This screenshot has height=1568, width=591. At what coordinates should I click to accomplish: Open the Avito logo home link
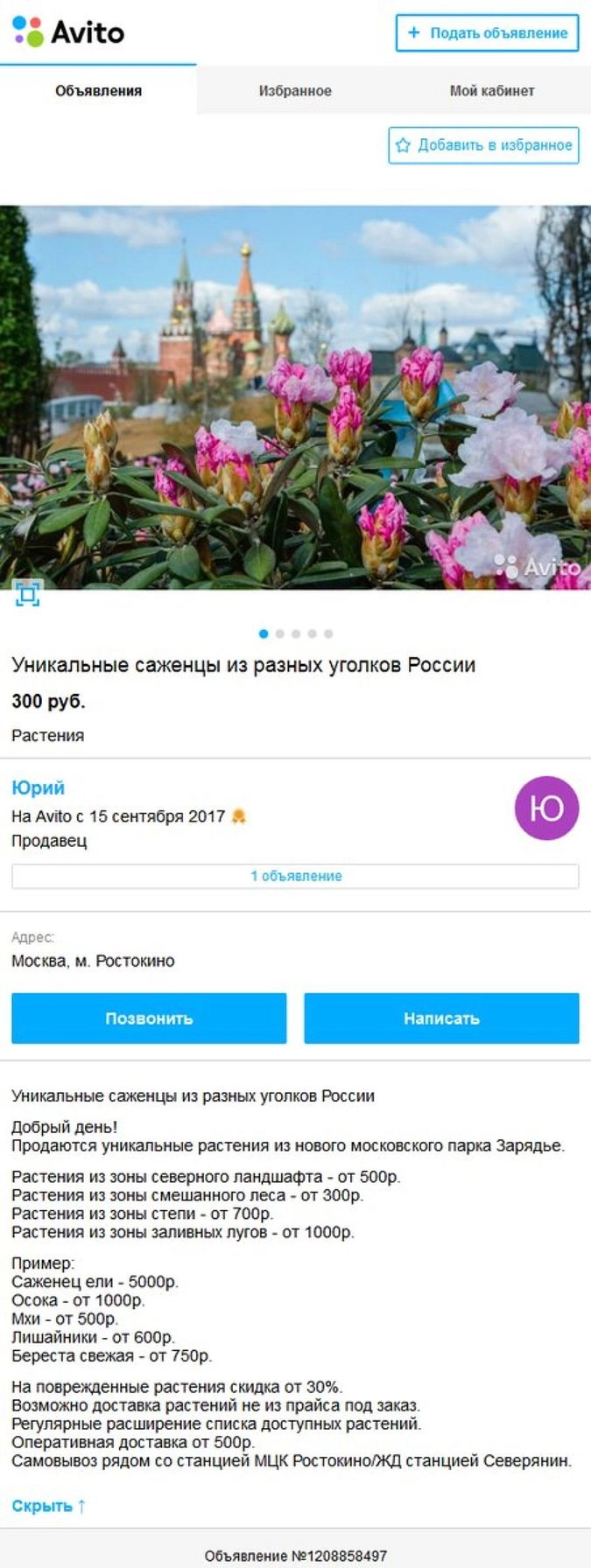[68, 32]
